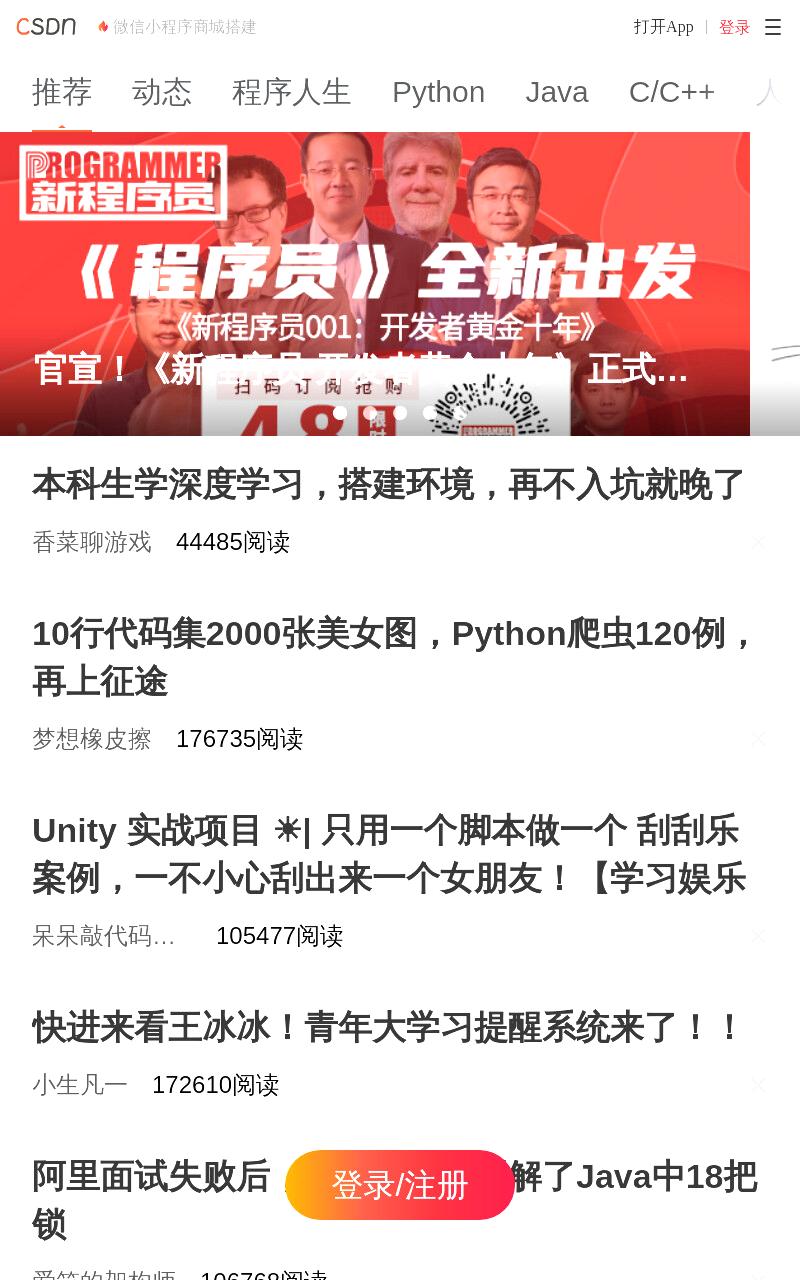Switch to the 程序人生 tab

tap(292, 92)
